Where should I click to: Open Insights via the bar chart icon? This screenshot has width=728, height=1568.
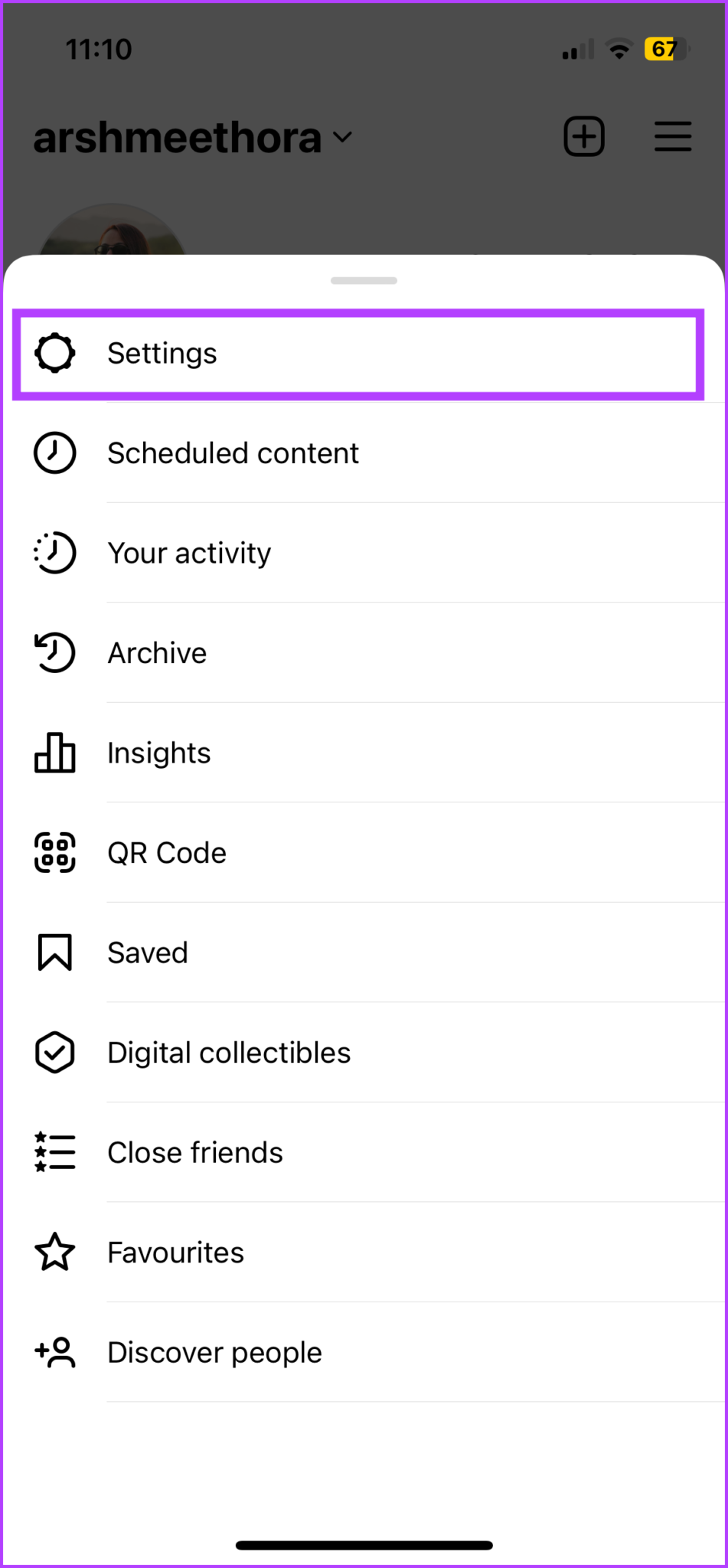point(55,753)
